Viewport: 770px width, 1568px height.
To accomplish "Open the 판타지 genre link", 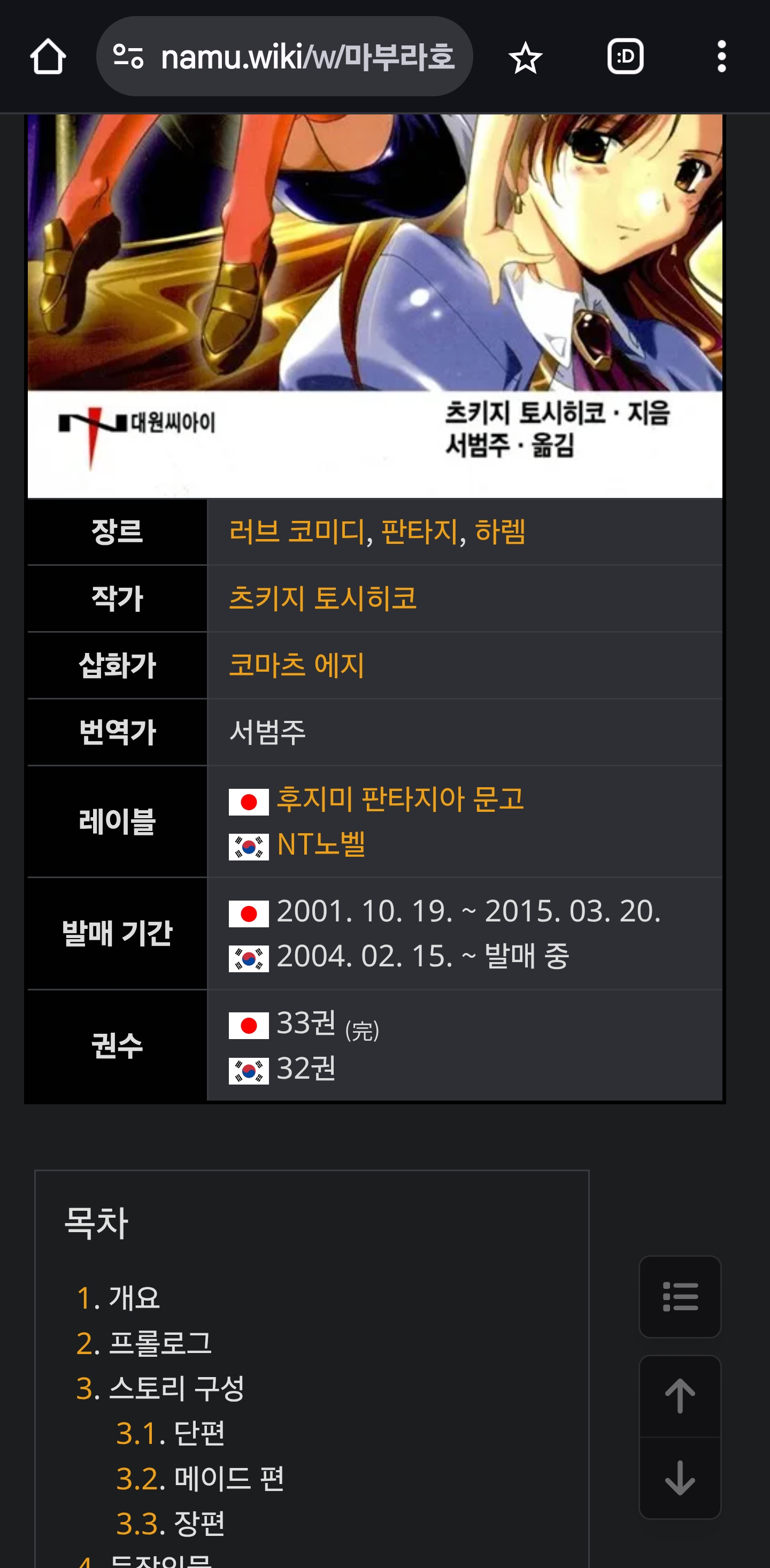I will pyautogui.click(x=419, y=532).
